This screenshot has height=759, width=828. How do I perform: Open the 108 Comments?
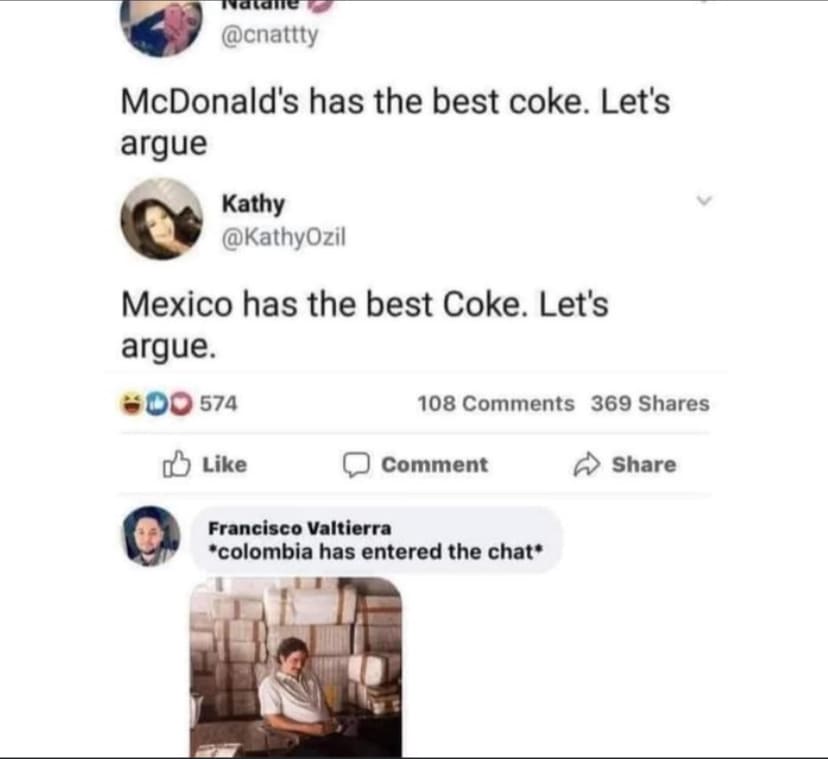(496, 404)
